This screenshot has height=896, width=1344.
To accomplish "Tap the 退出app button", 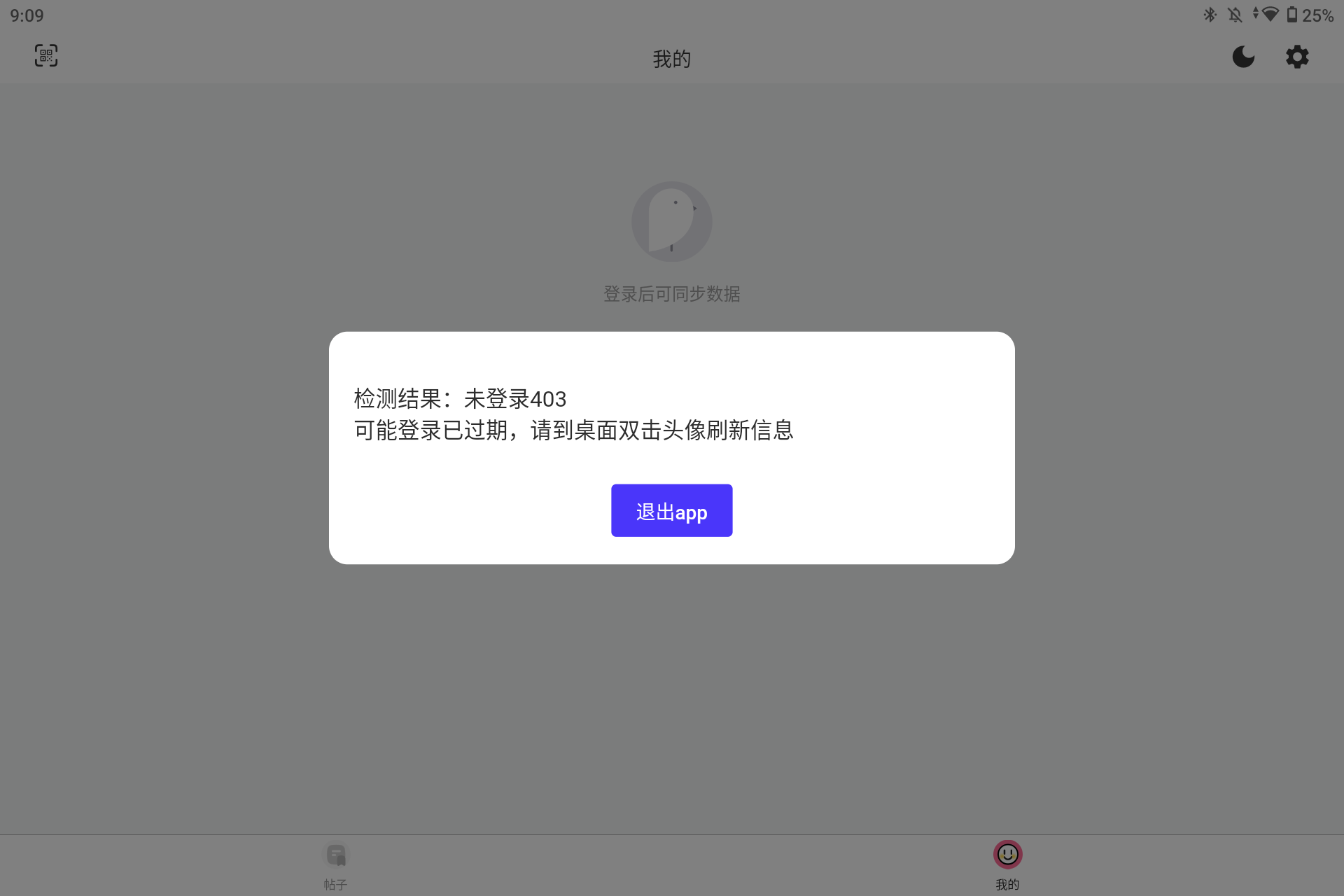I will tap(671, 510).
